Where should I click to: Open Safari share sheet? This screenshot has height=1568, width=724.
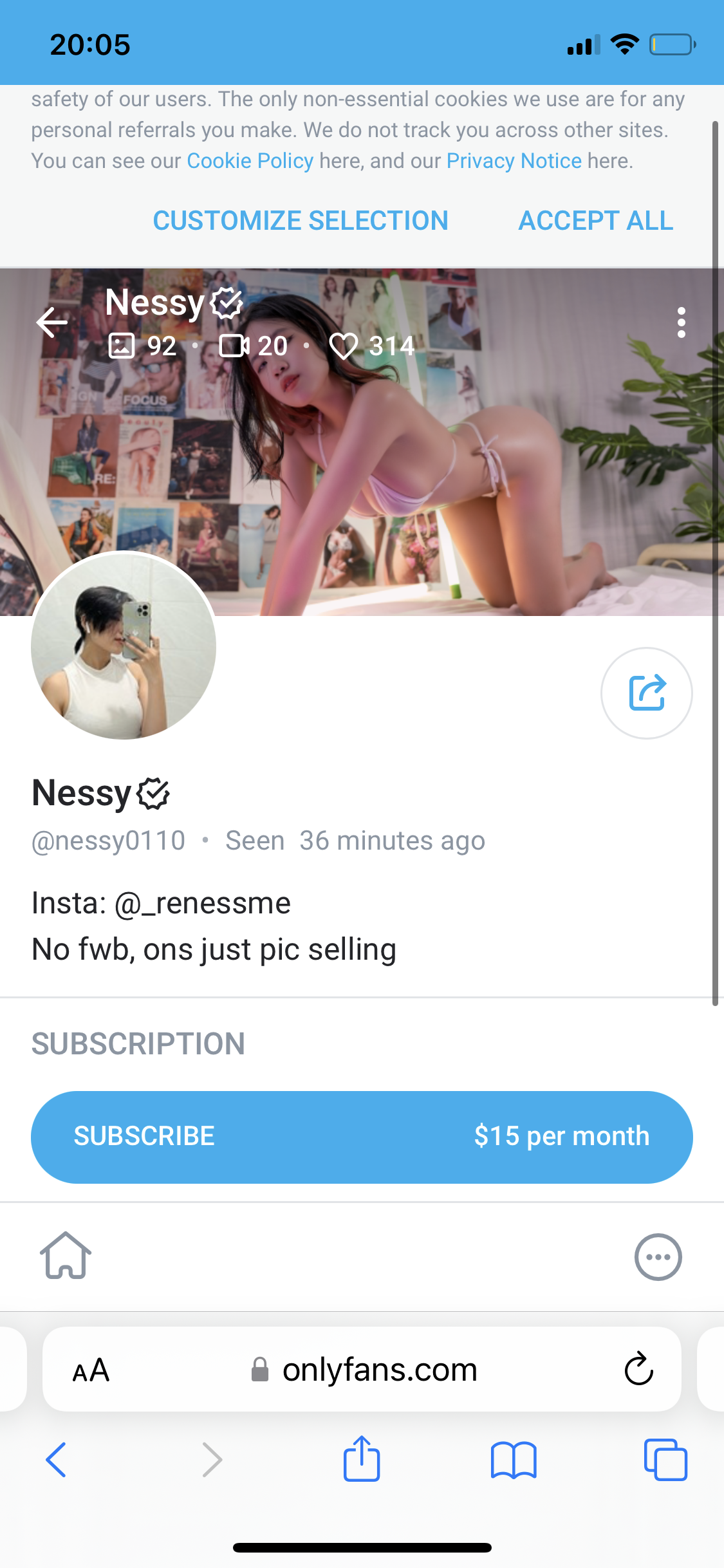coord(362,1460)
